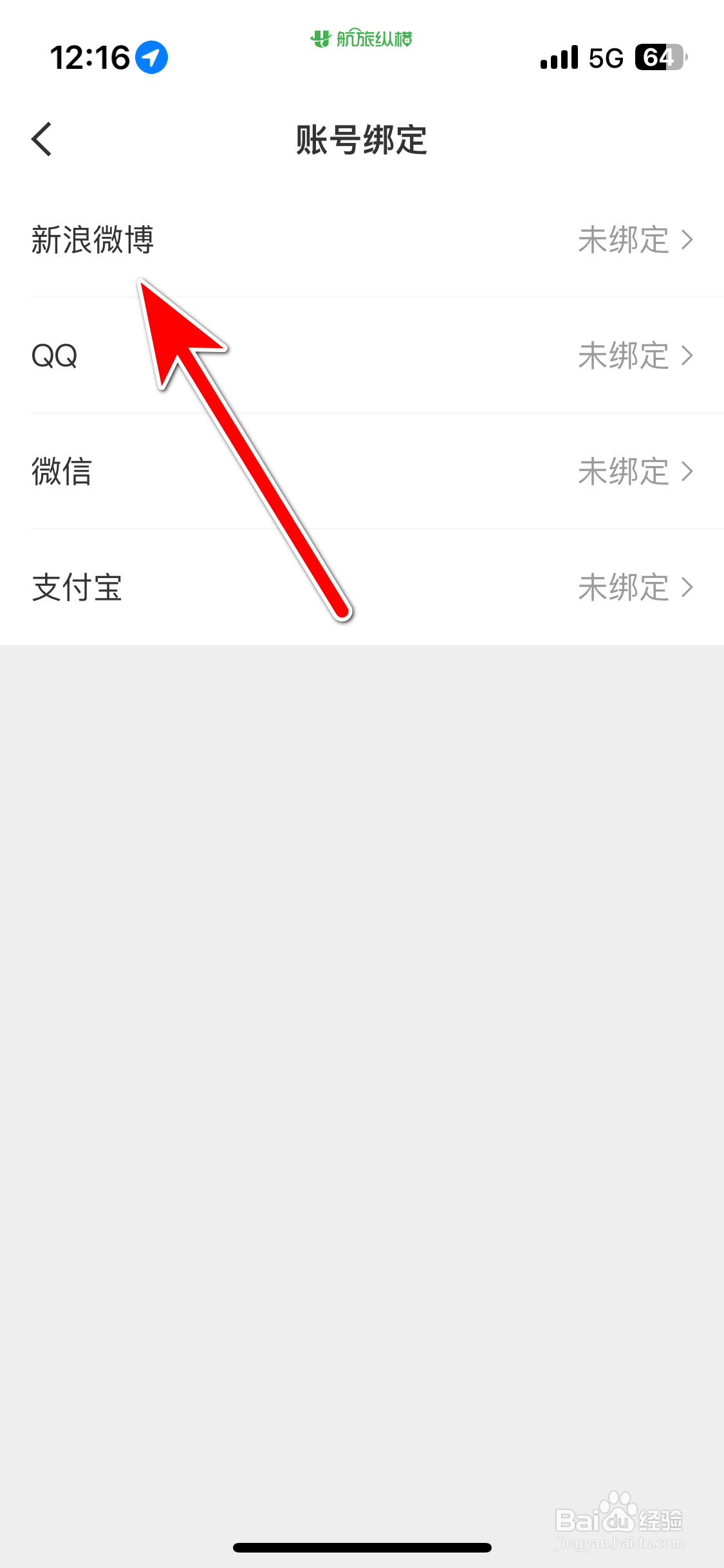Tap the back arrow on 账号绑定 page
724x1568 pixels.
tap(41, 138)
